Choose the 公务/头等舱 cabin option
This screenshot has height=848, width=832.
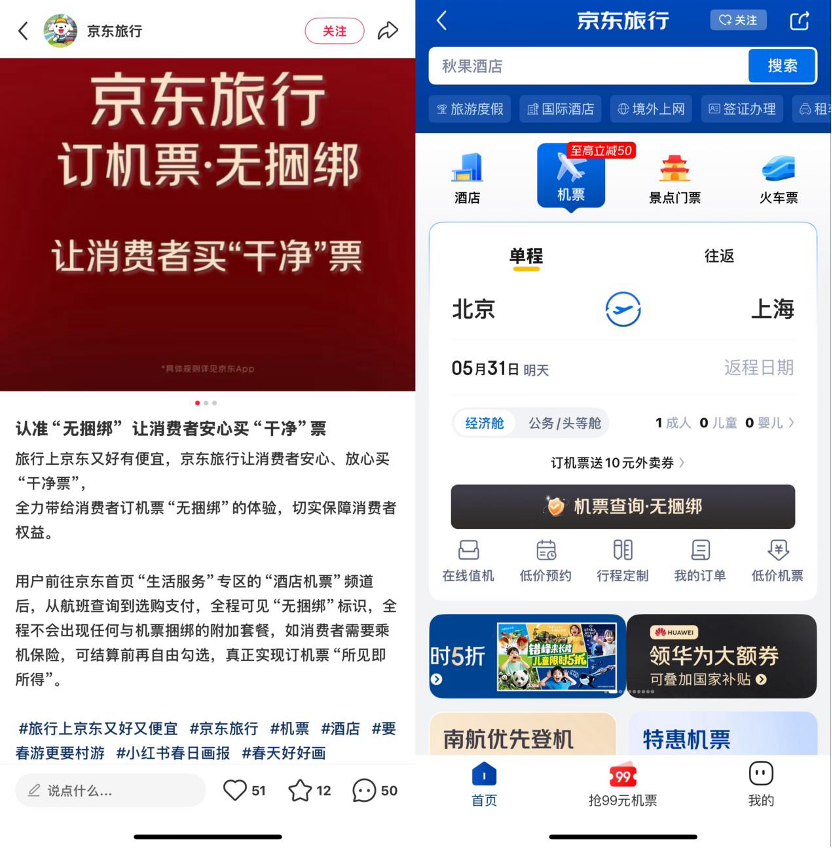click(565, 423)
